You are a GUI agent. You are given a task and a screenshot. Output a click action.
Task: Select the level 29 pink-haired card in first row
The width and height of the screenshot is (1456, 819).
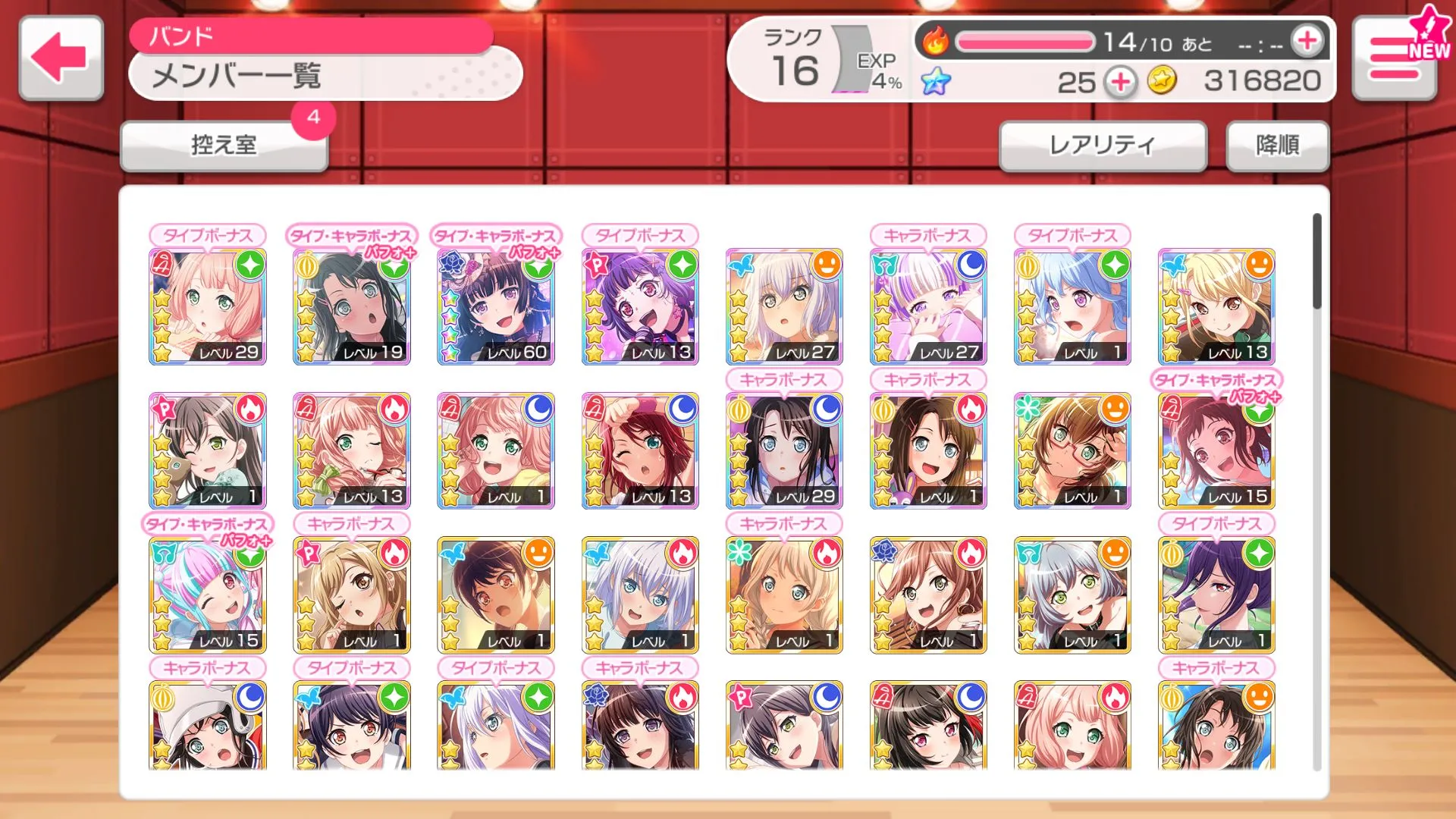pyautogui.click(x=208, y=307)
